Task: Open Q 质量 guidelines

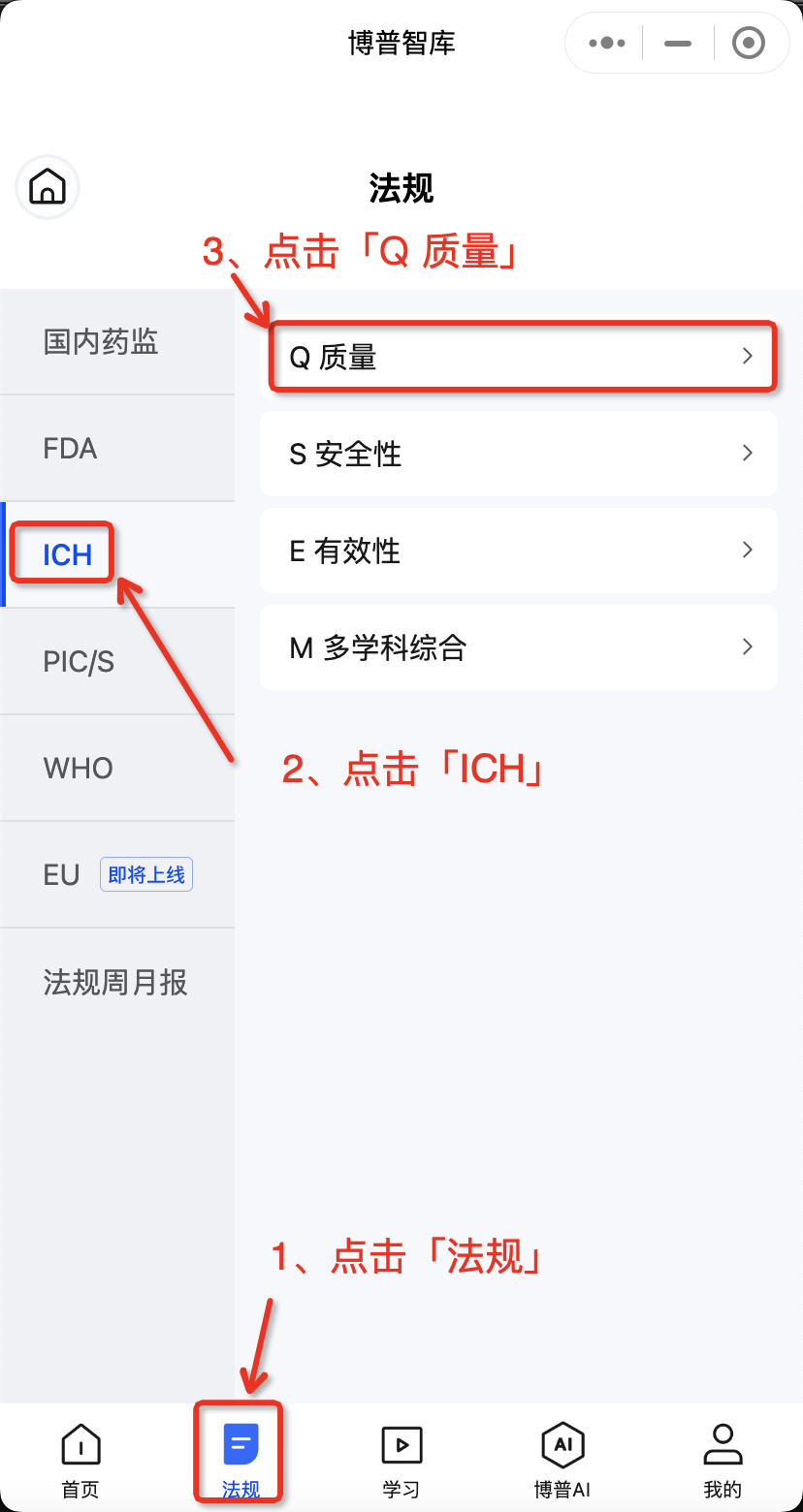Action: coord(520,358)
